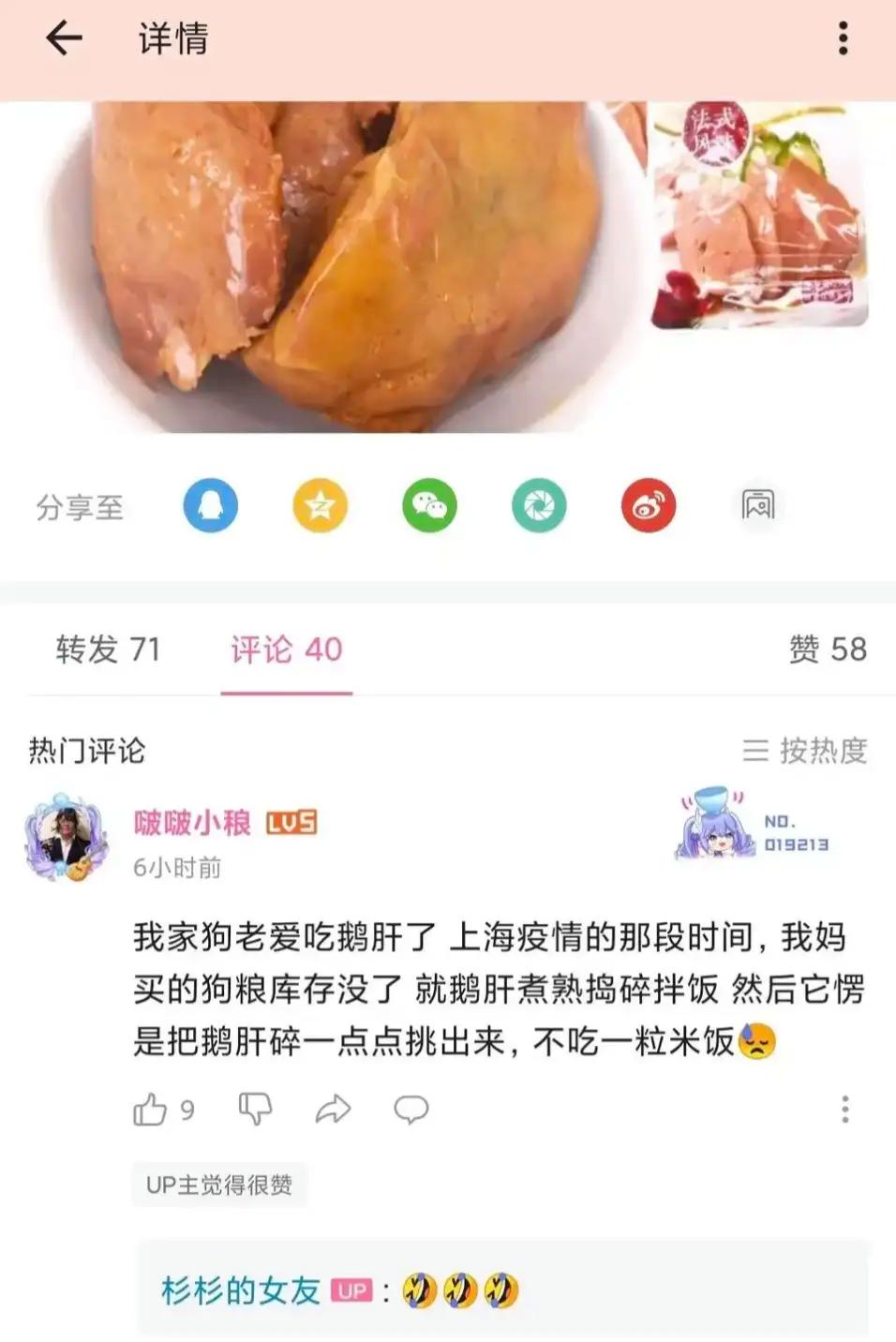The height and width of the screenshot is (1342, 896).
Task: Switch to the 转发 71 tab
Action: tap(108, 649)
